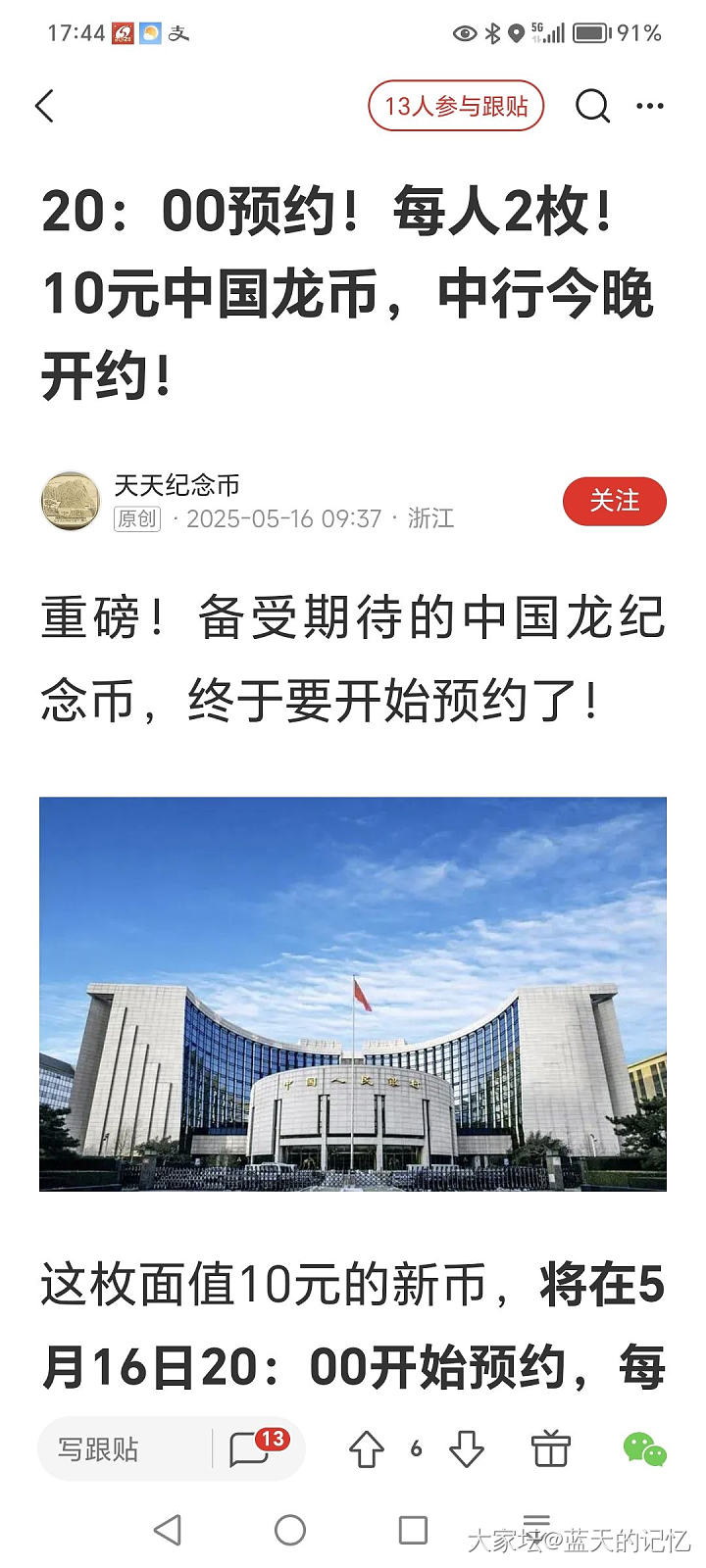Image resolution: width=706 pixels, height=1568 pixels.
Task: Open the three-dot overflow menu
Action: click(x=649, y=106)
